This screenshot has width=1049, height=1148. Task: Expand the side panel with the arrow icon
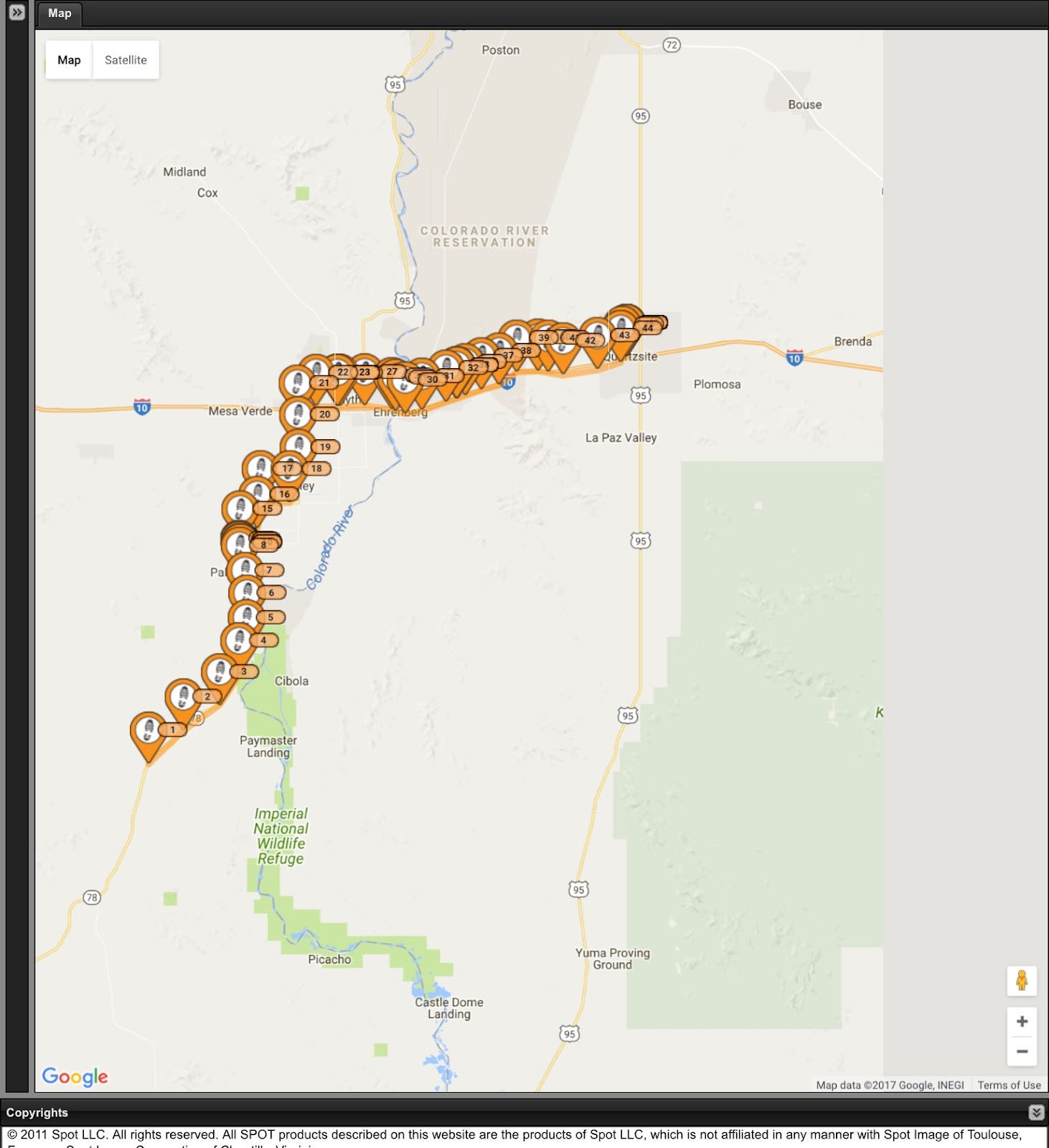(17, 12)
